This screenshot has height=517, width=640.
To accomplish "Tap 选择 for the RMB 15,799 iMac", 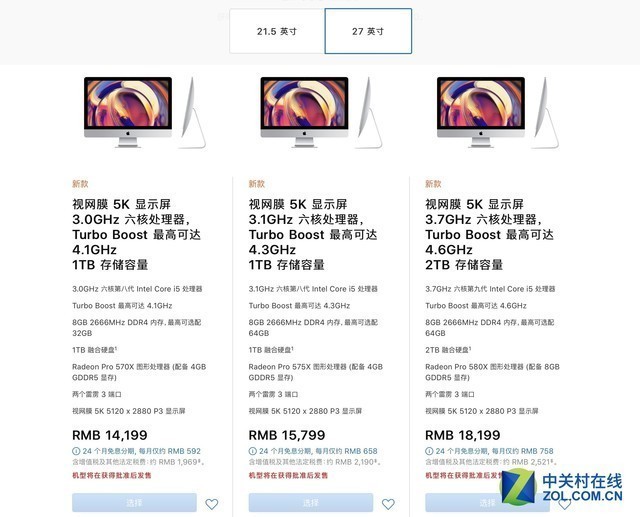I will tap(310, 503).
